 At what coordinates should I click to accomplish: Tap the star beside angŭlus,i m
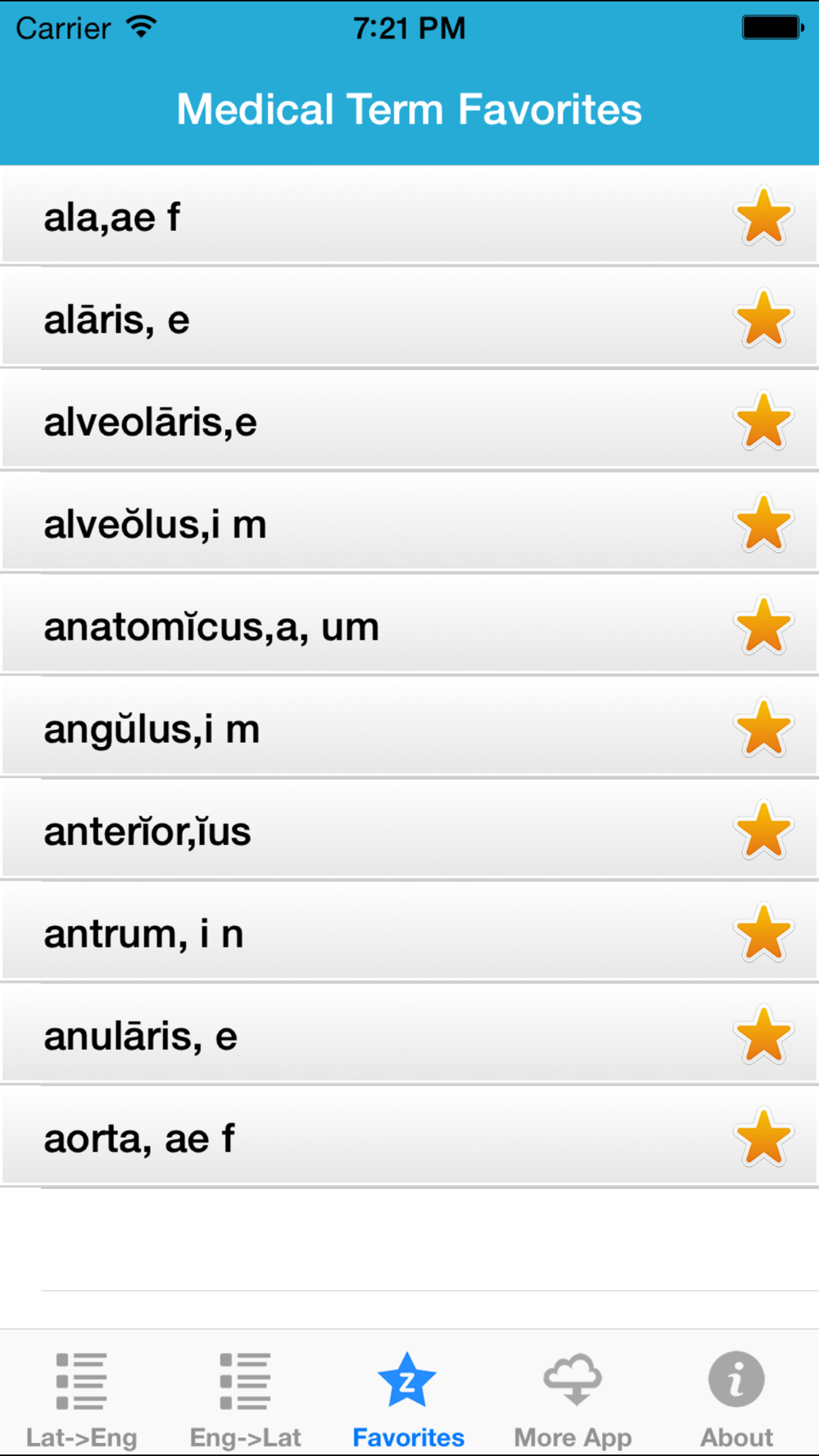pyautogui.click(x=763, y=729)
